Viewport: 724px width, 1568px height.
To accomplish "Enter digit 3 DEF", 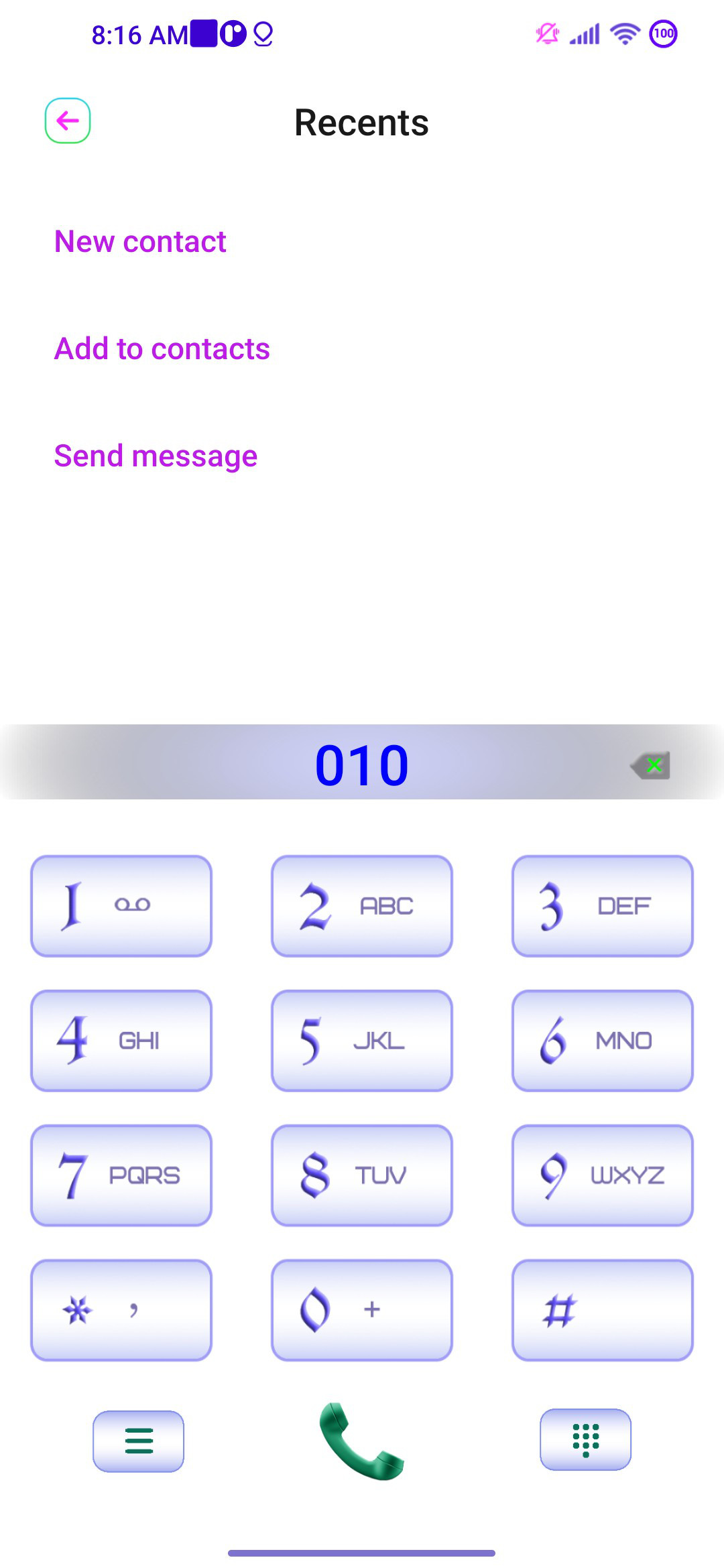I will (x=603, y=906).
